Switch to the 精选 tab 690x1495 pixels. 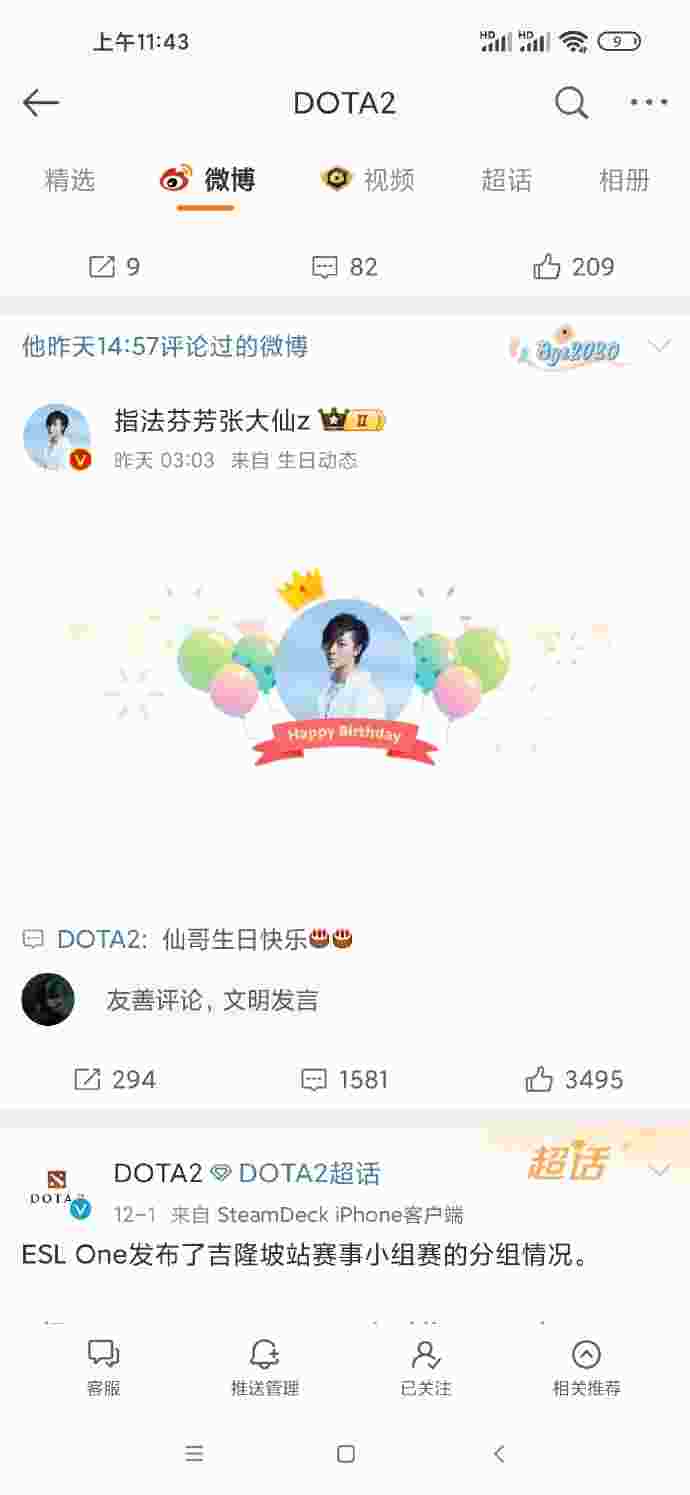tap(70, 180)
